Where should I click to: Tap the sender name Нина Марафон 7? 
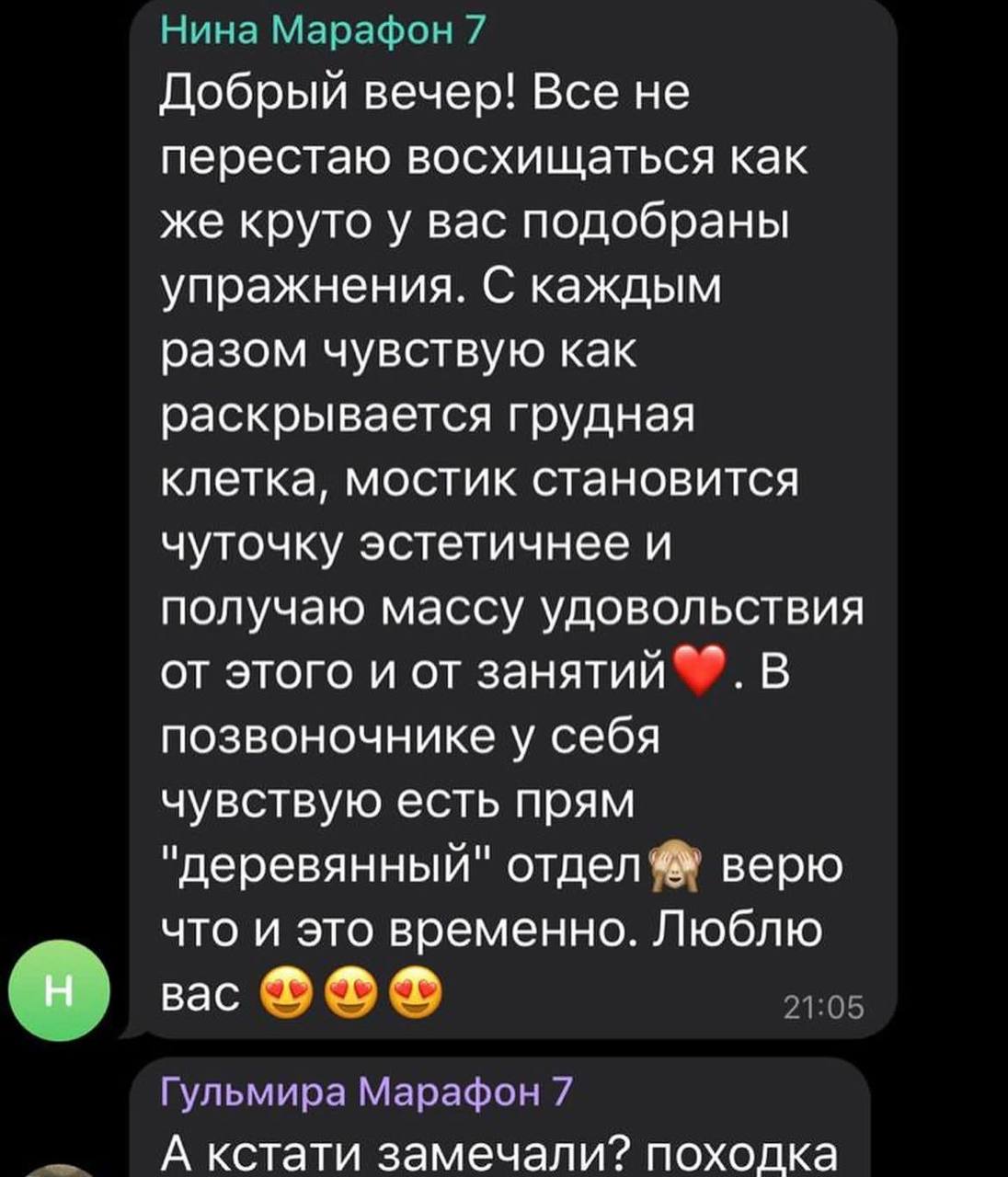click(x=323, y=32)
